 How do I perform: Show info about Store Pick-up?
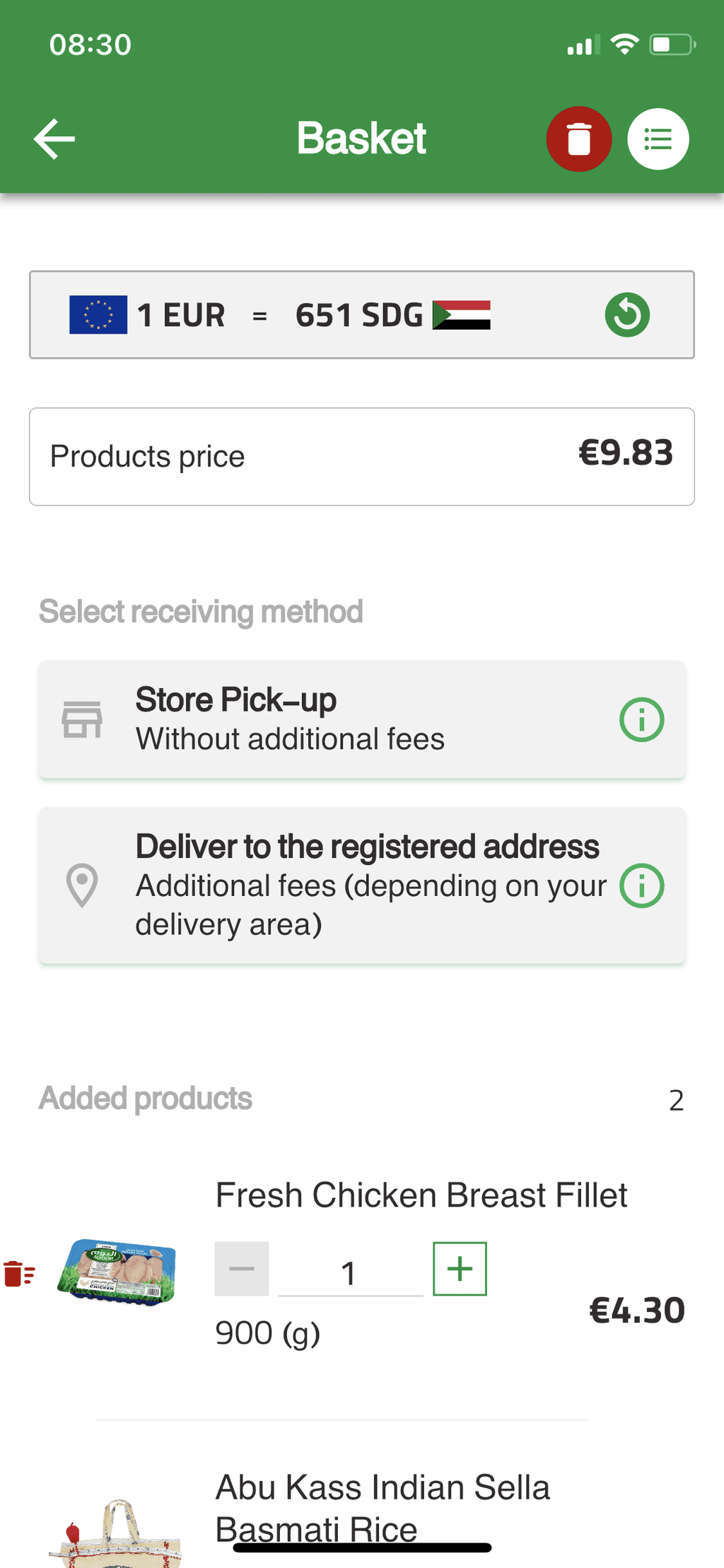[x=642, y=719]
